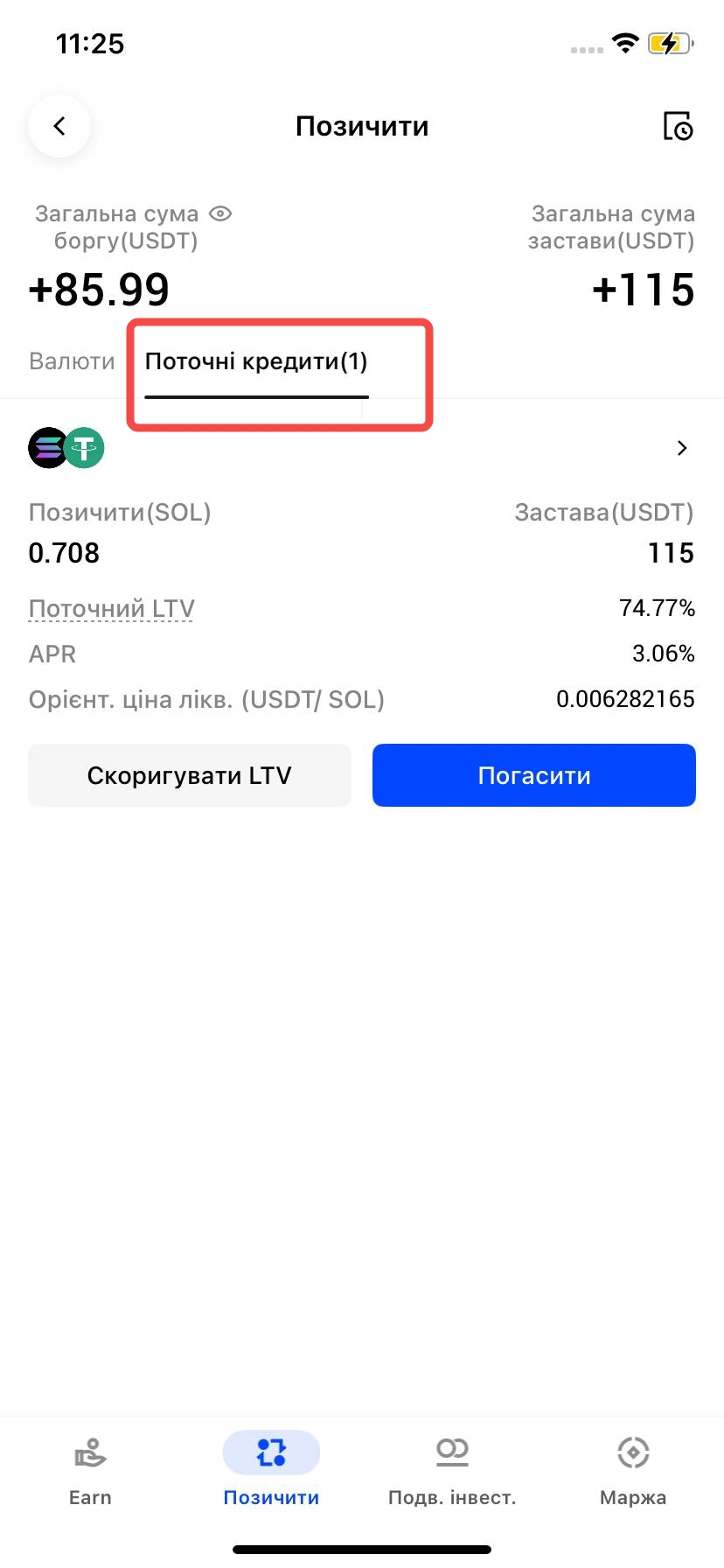Select the Поточні кредити(1) tab

256,361
